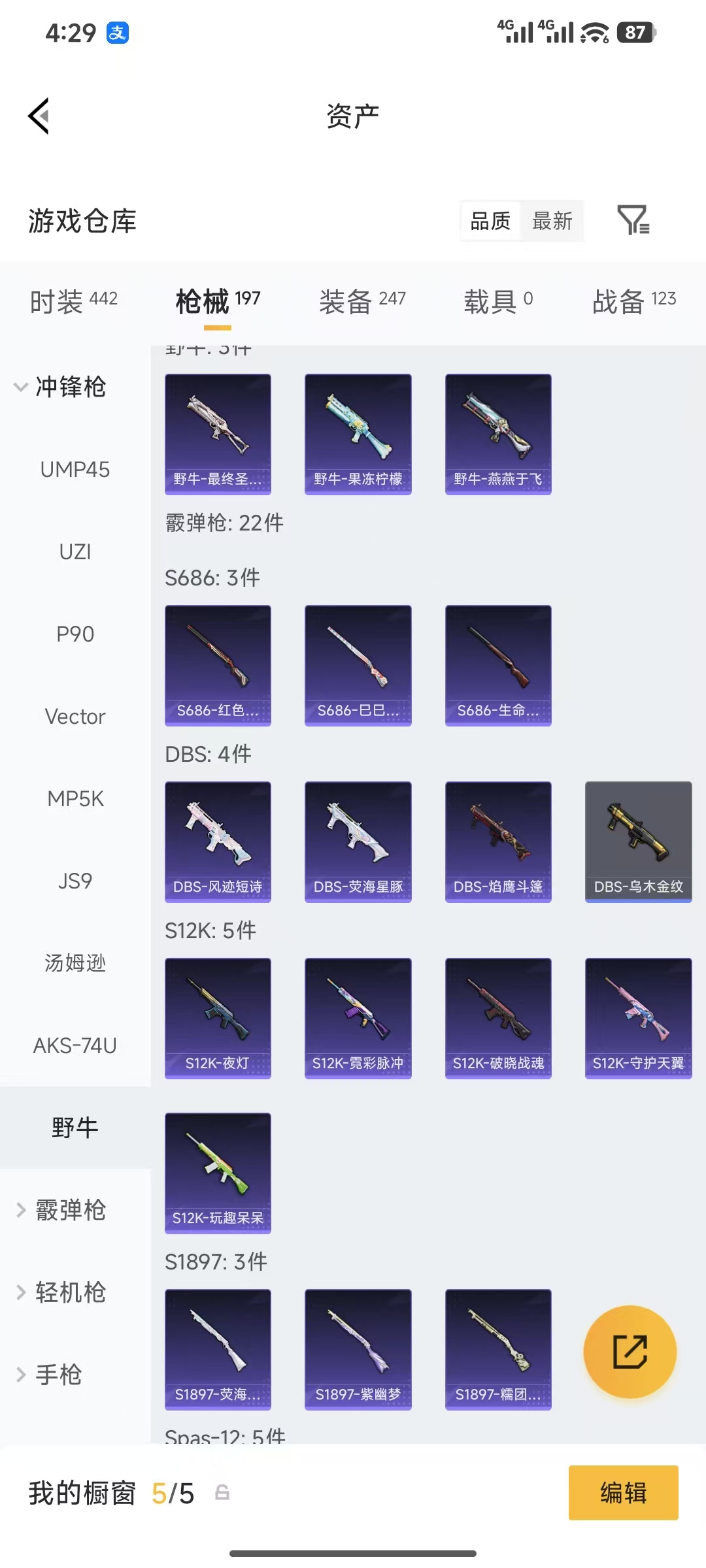Select 汤姆逊 in the sidebar
This screenshot has height=1568, width=706.
[74, 963]
